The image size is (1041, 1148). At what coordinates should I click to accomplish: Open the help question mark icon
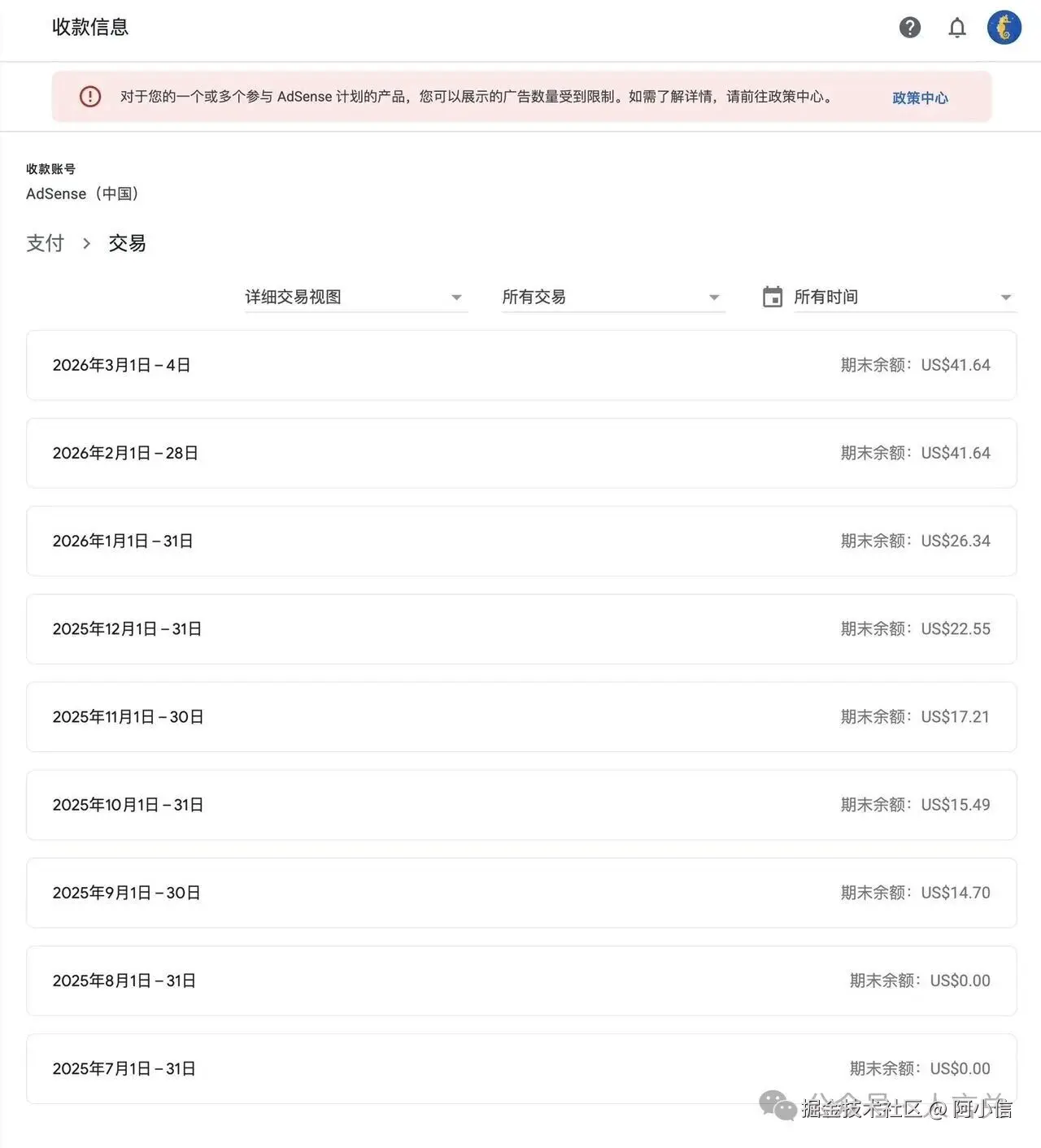pos(910,28)
